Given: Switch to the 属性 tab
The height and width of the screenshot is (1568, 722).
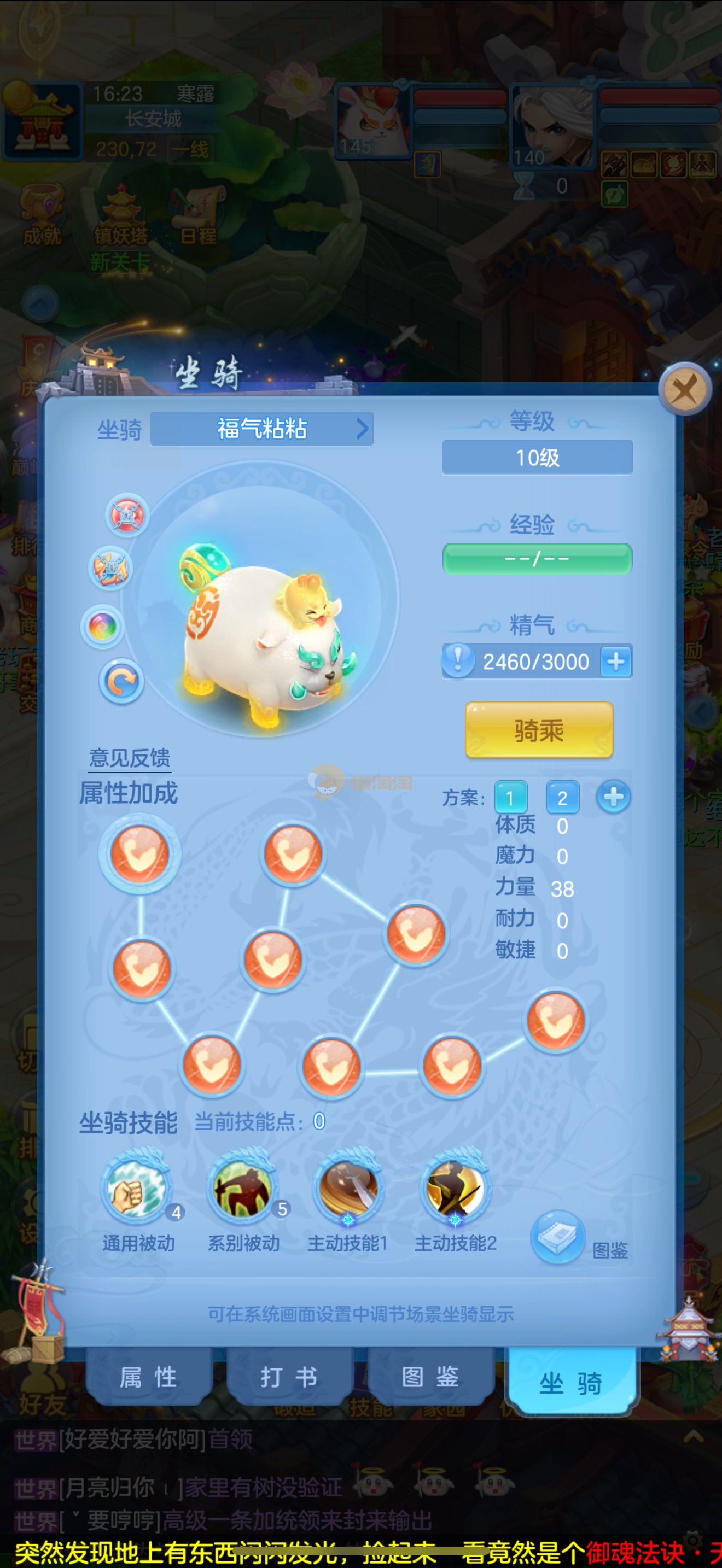Looking at the screenshot, I should [149, 1378].
